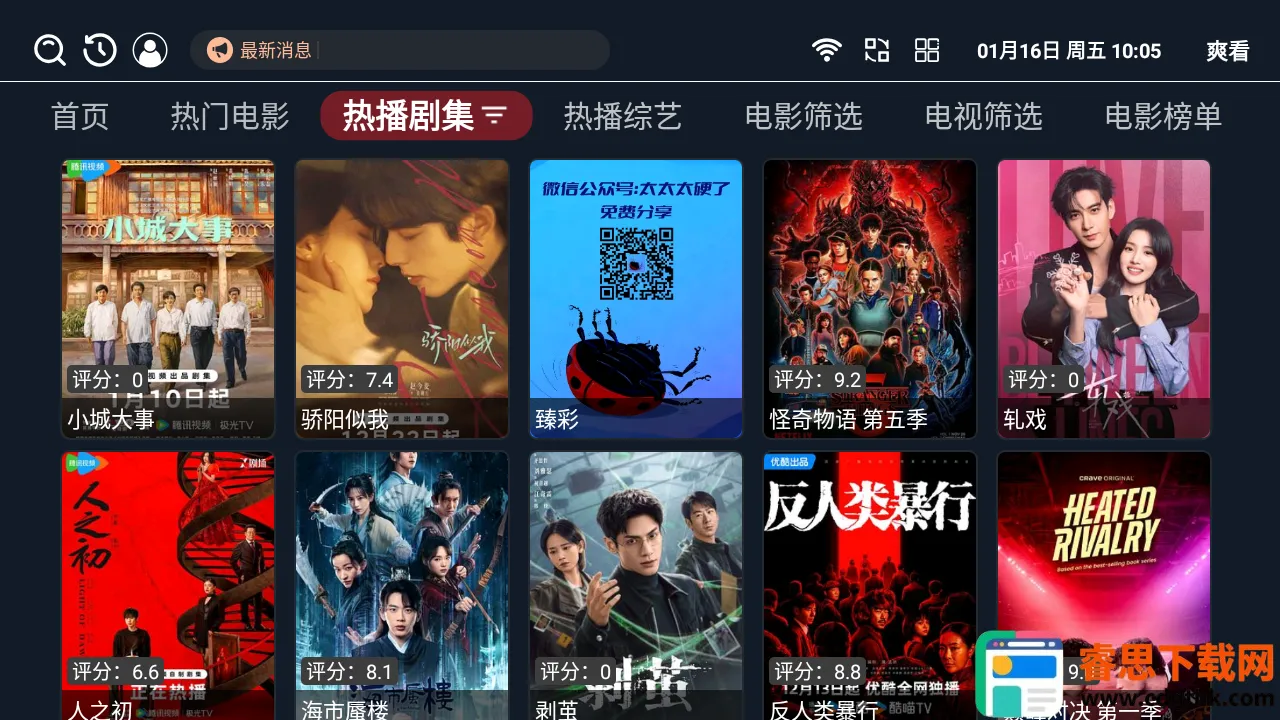The height and width of the screenshot is (720, 1280).
Task: Open the 反人类暴行 series card
Action: click(870, 585)
